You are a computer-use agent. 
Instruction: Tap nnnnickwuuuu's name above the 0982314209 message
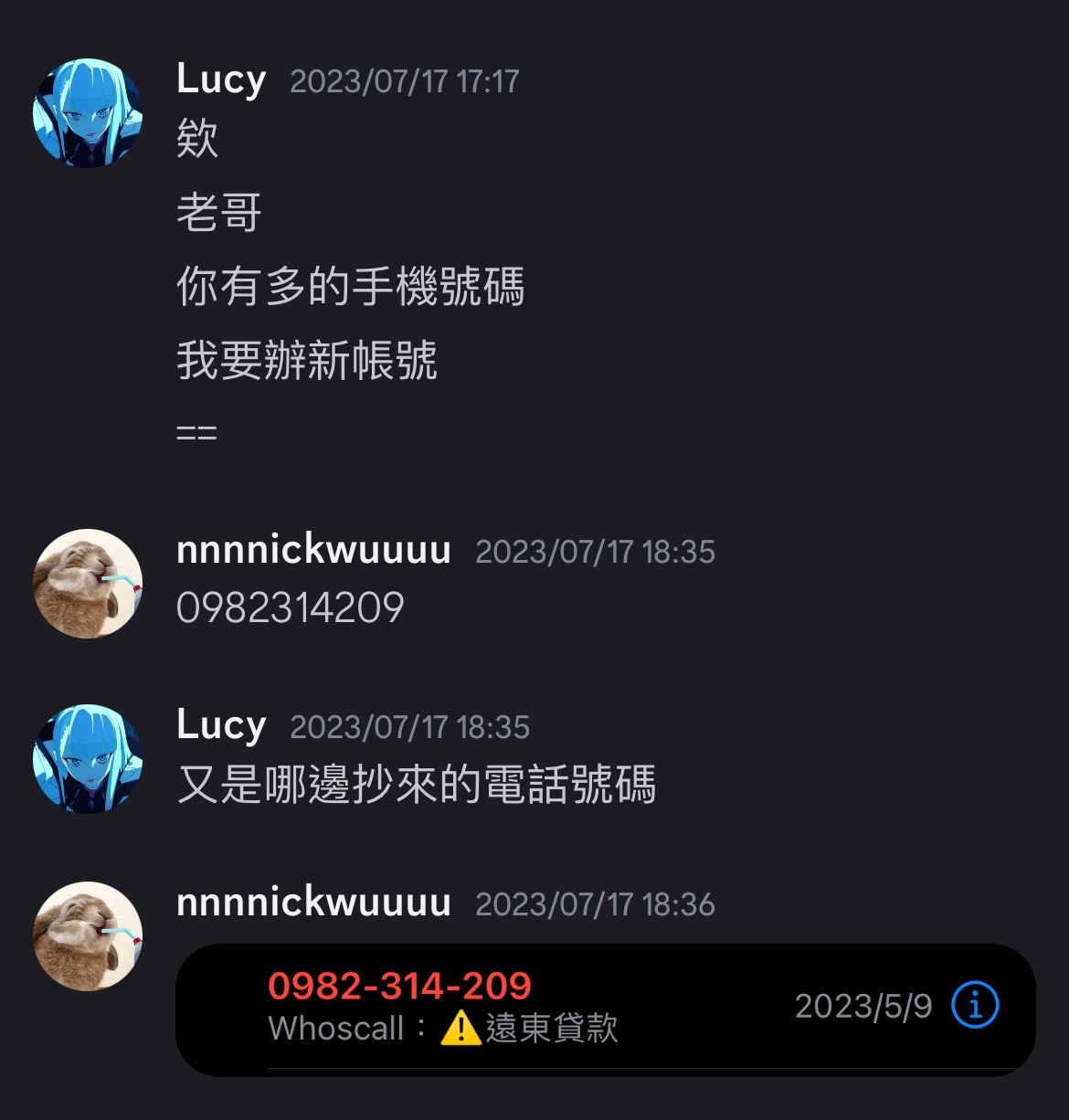point(313,550)
